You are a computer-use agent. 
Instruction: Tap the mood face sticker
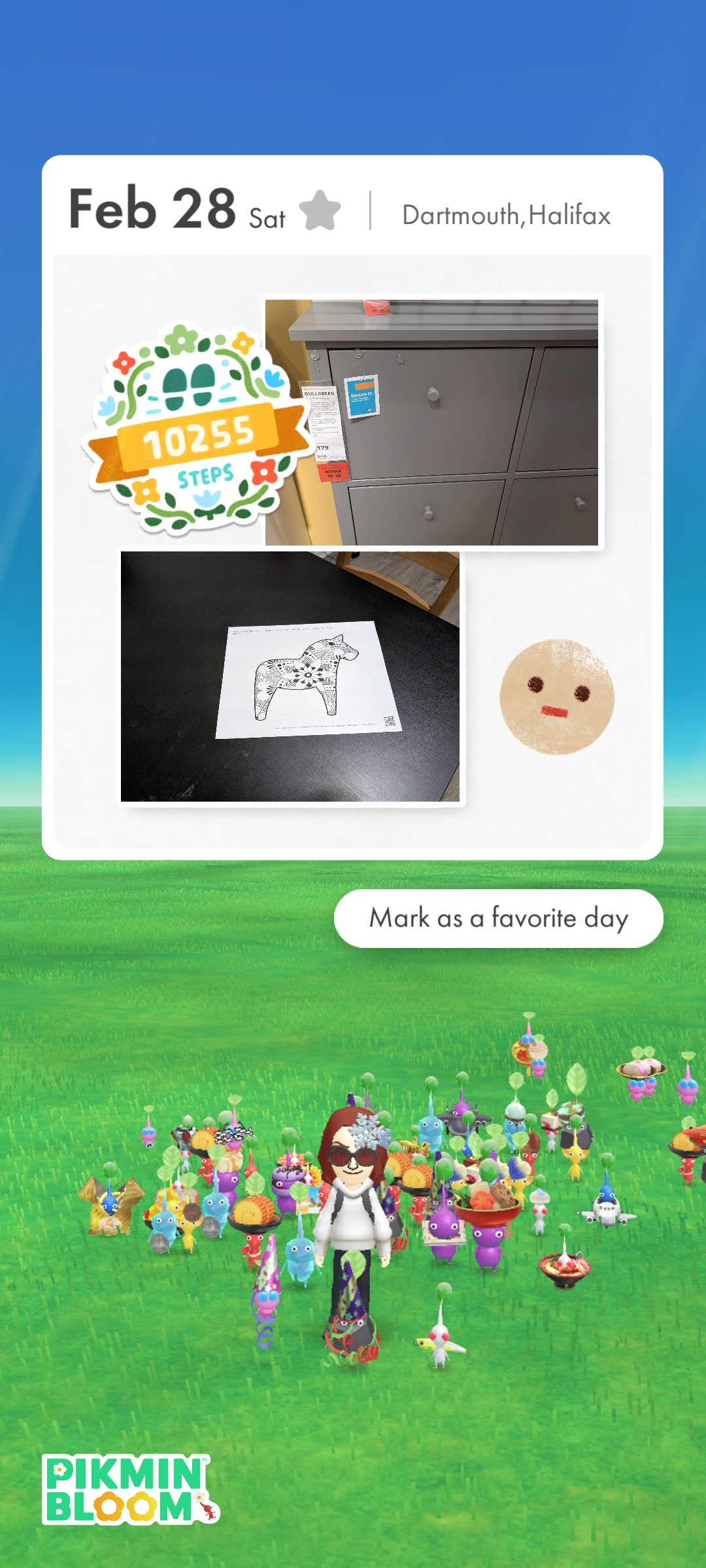tap(557, 696)
